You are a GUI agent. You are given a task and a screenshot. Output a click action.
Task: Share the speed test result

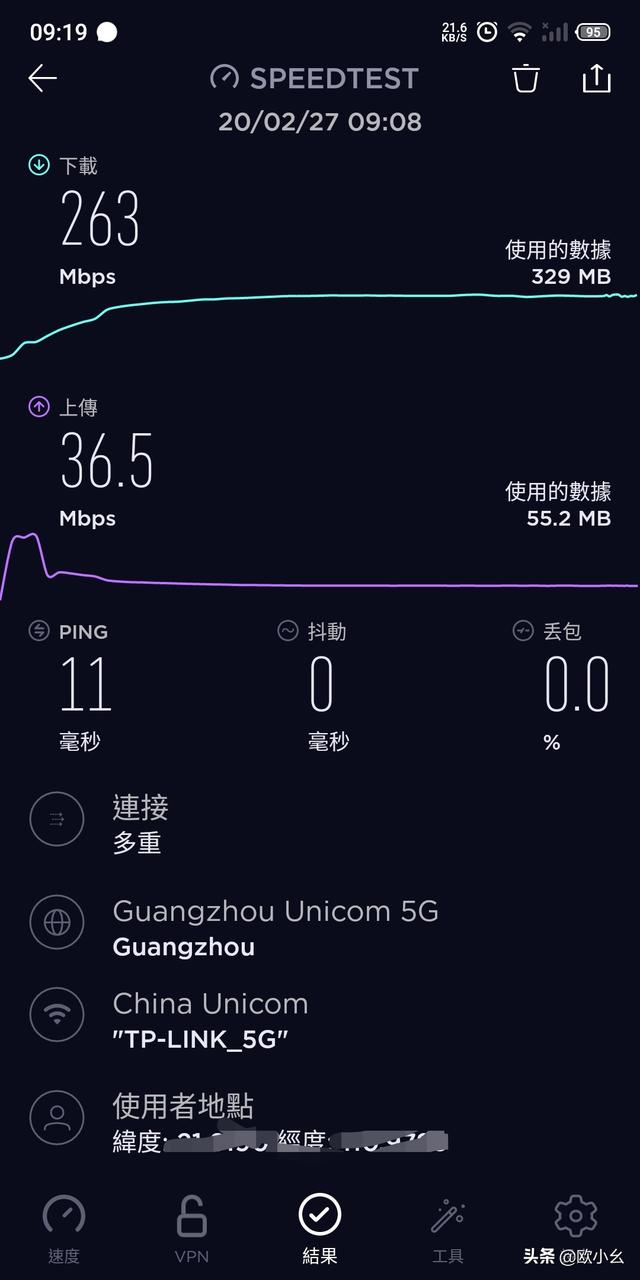596,78
